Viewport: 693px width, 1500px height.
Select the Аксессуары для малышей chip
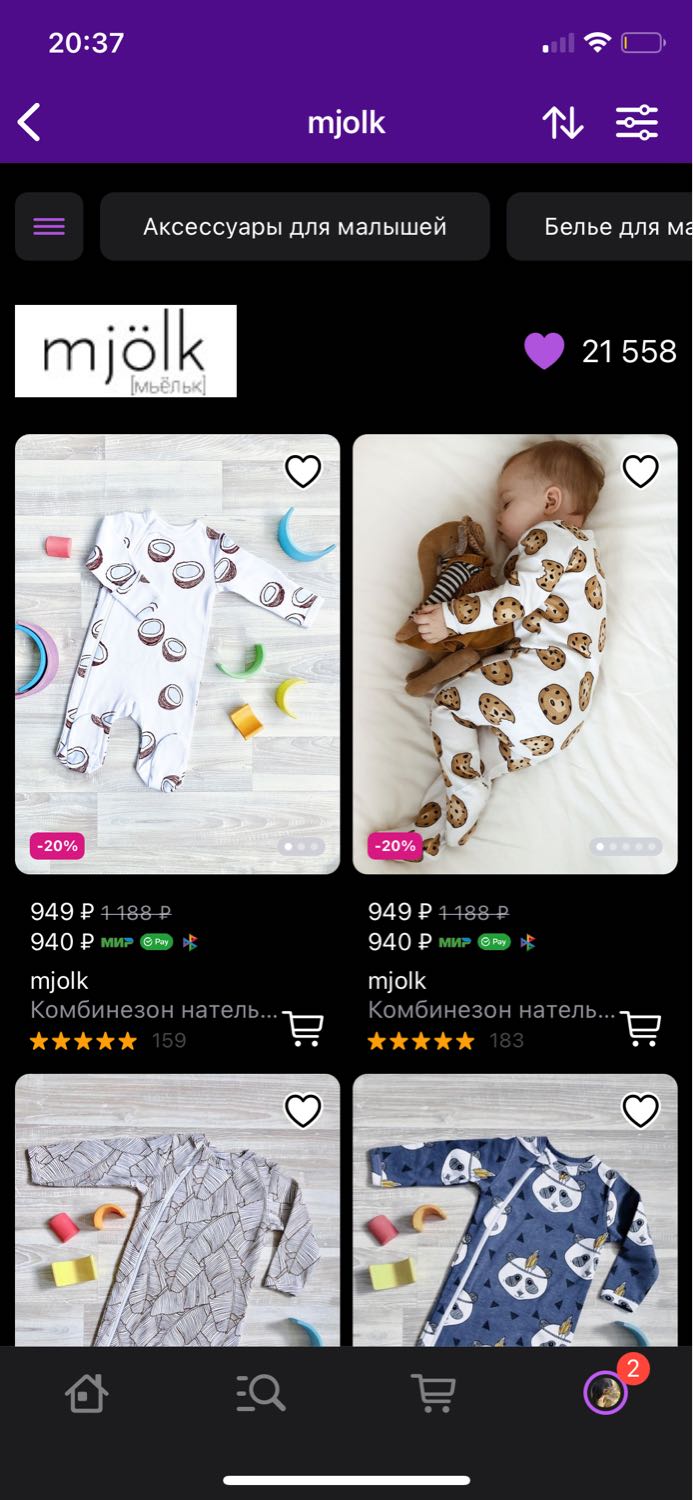point(295,227)
